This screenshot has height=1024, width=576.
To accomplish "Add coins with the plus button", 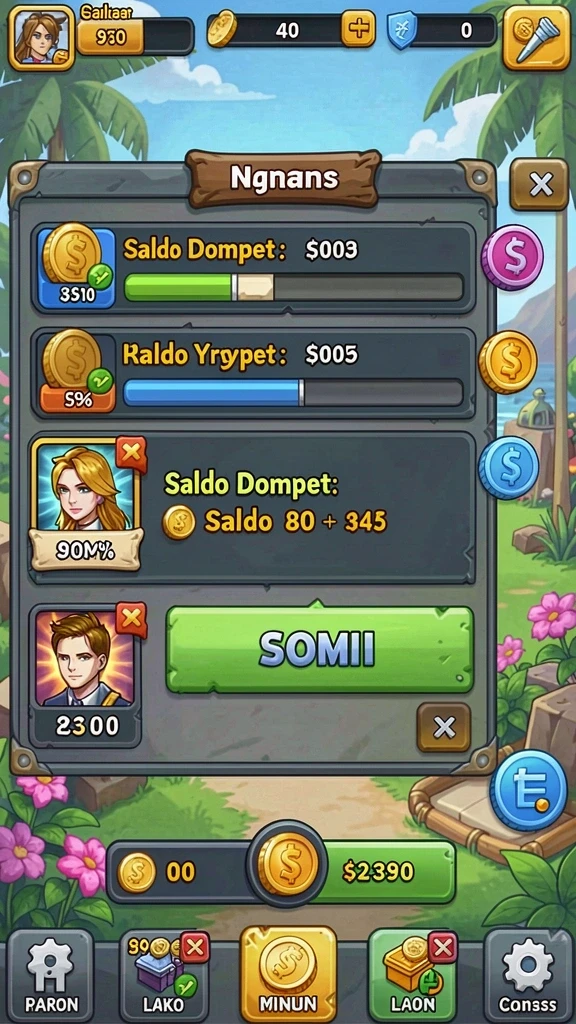I will tap(358, 29).
